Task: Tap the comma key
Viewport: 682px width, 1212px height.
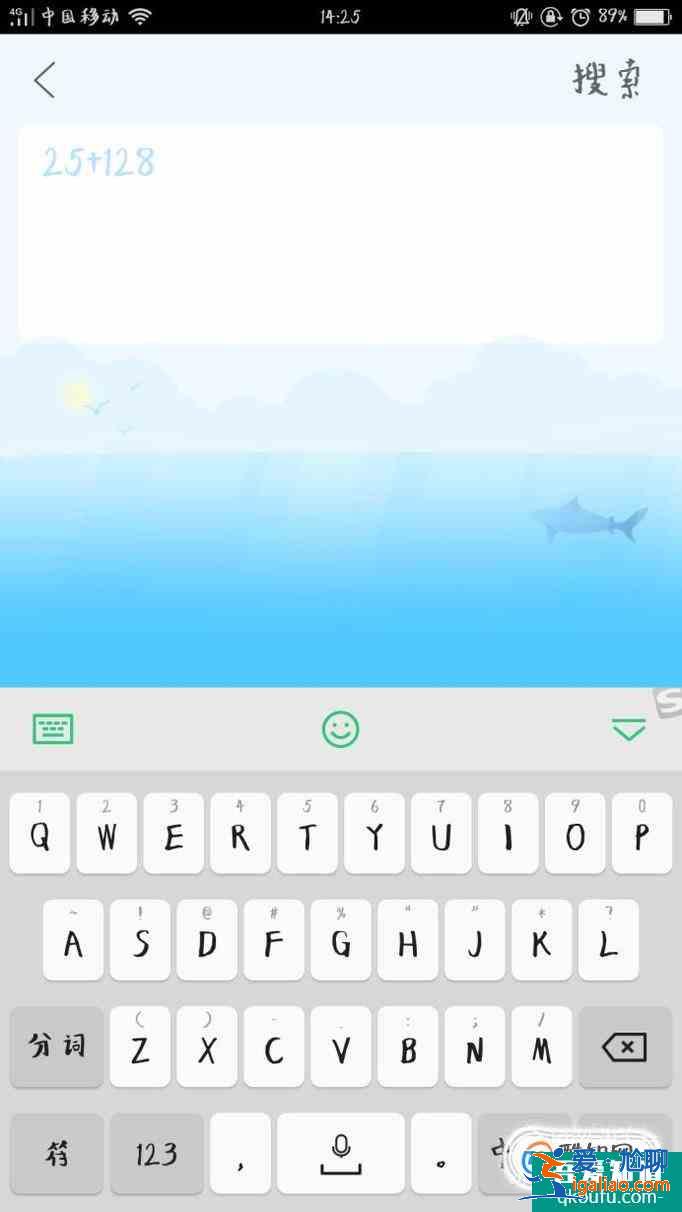Action: pos(240,1153)
